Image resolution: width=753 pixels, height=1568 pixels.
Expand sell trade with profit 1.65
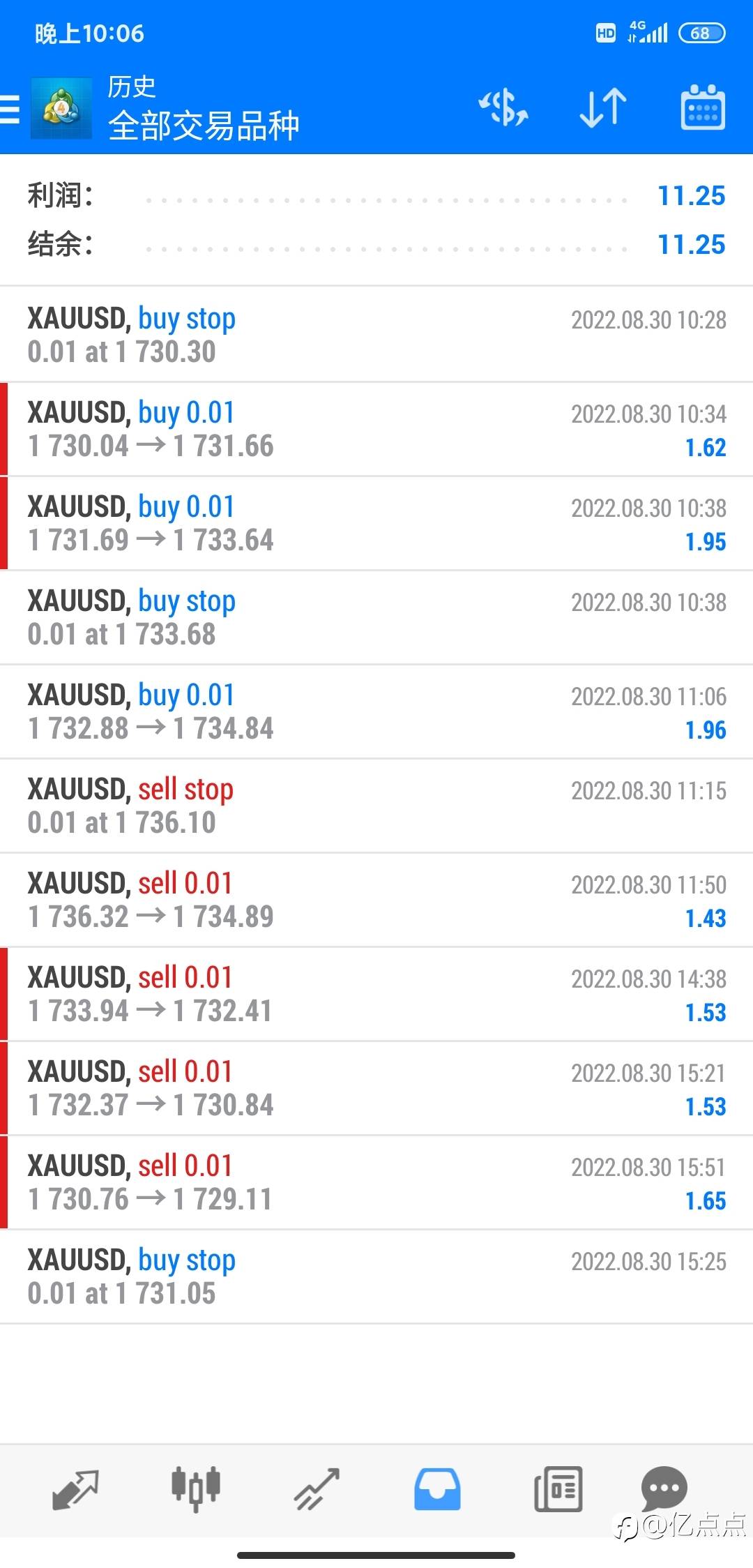pyautogui.click(x=376, y=1182)
